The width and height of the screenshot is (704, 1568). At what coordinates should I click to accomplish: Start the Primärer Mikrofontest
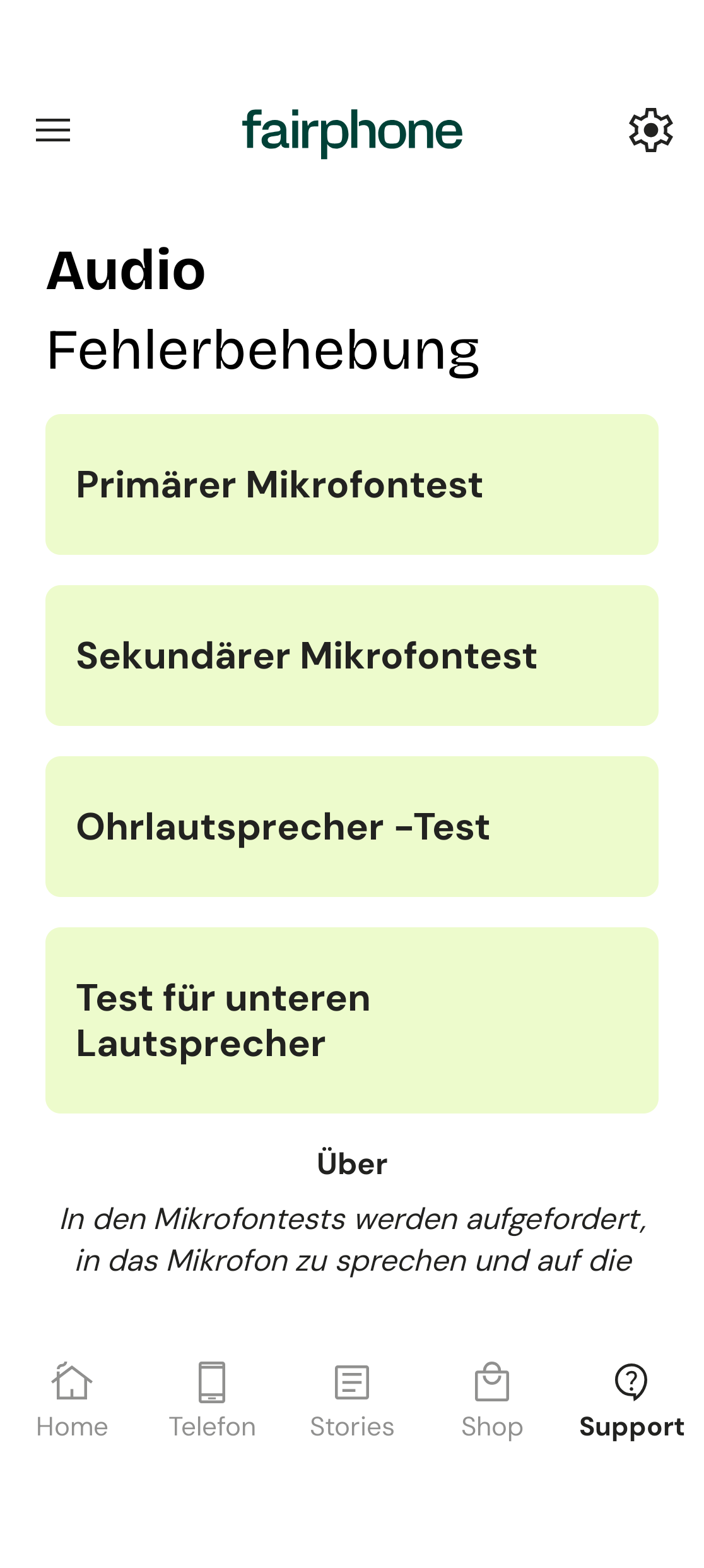(x=352, y=485)
